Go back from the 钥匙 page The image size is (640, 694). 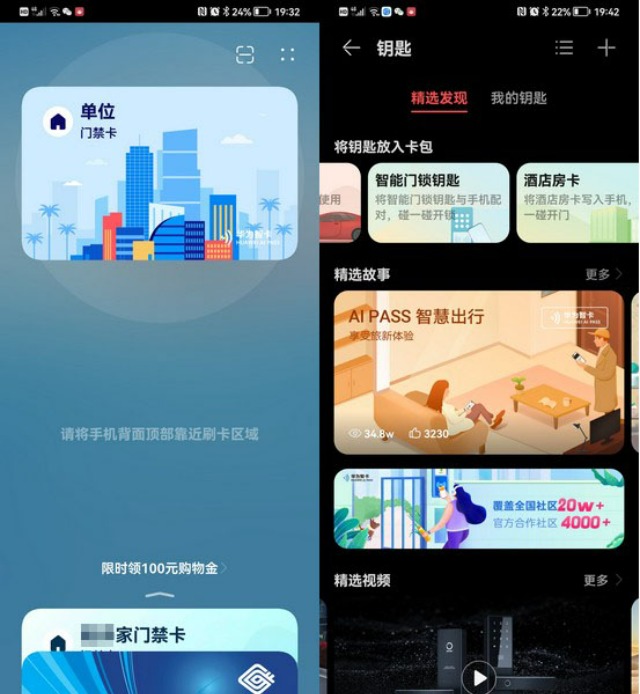point(351,48)
